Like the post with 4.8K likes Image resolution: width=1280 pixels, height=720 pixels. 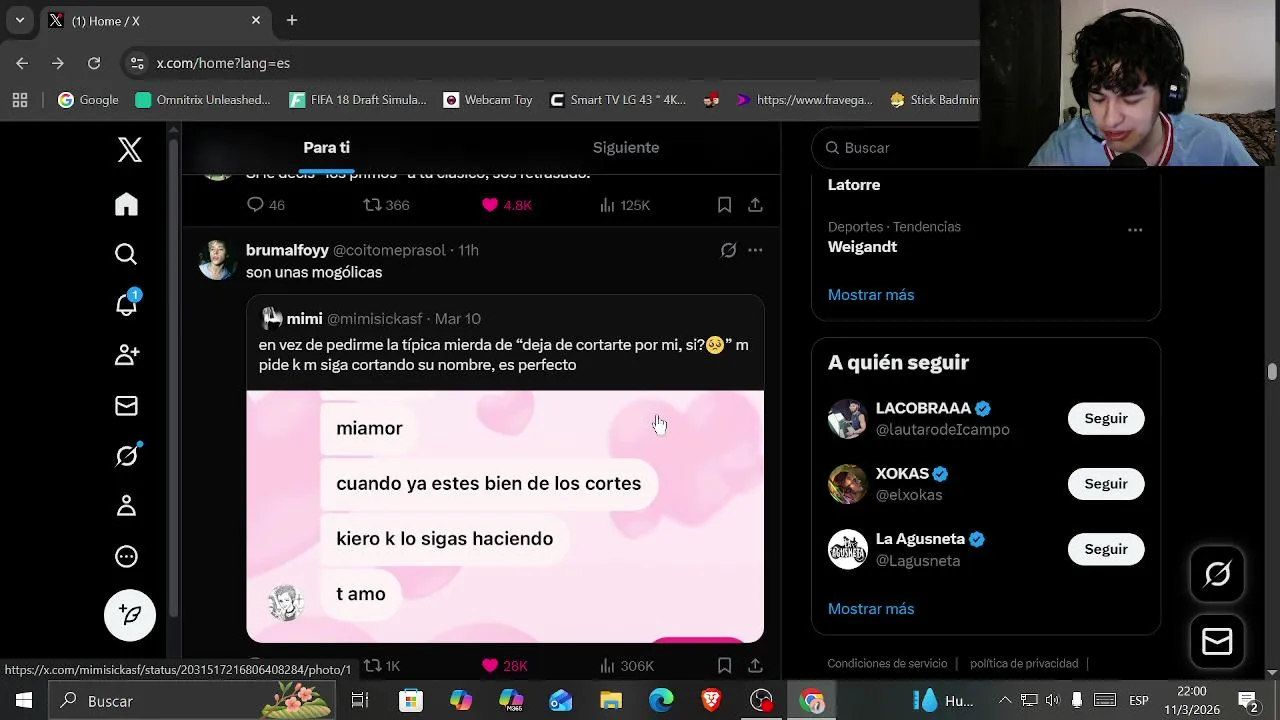[490, 205]
